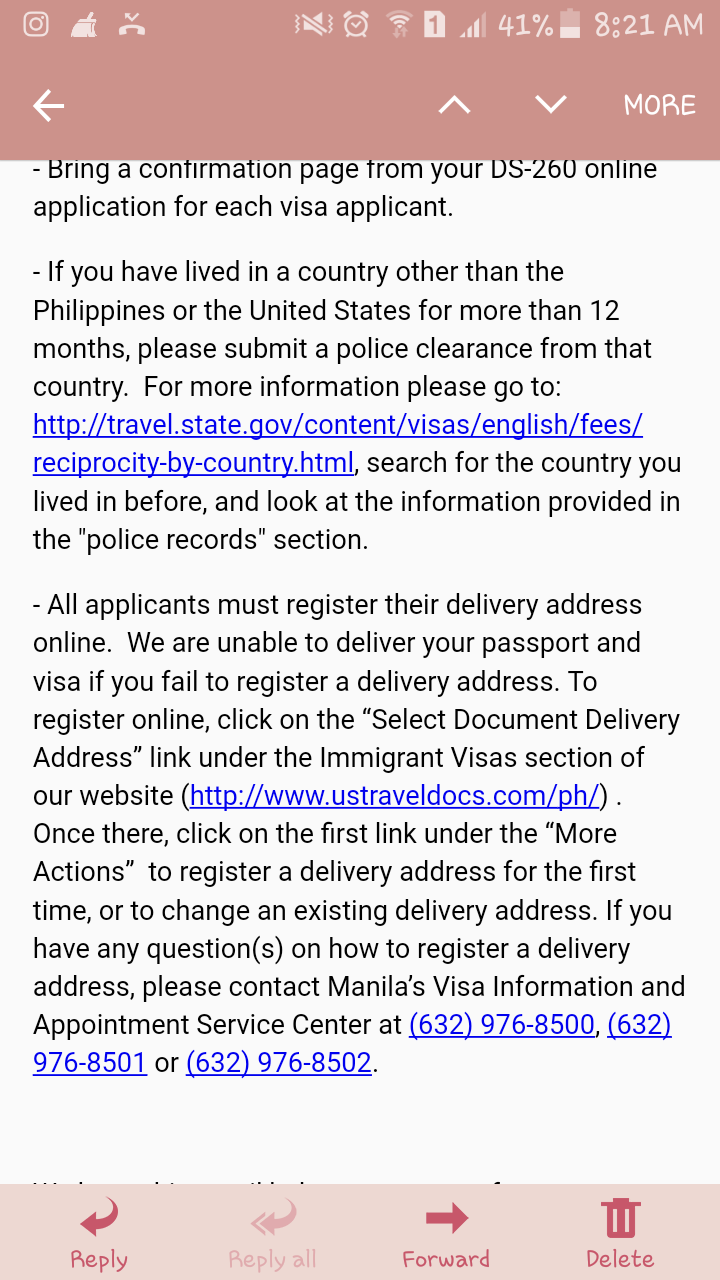Call the number (632) 976-8500
The width and height of the screenshot is (720, 1280).
tap(502, 1024)
